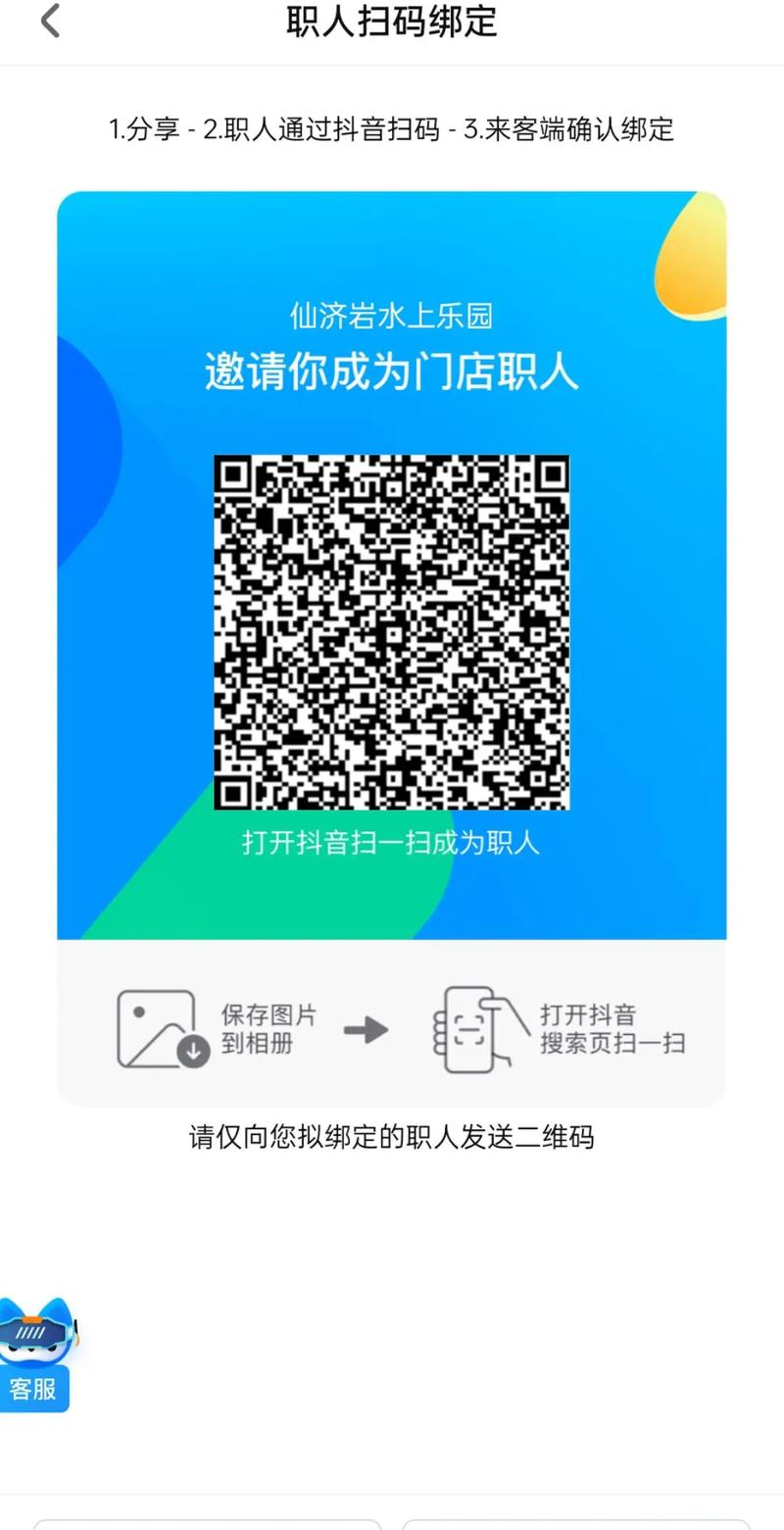Tap the 保存图片到相册 text label
Image resolution: width=784 pixels, height=1530 pixels.
269,1028
